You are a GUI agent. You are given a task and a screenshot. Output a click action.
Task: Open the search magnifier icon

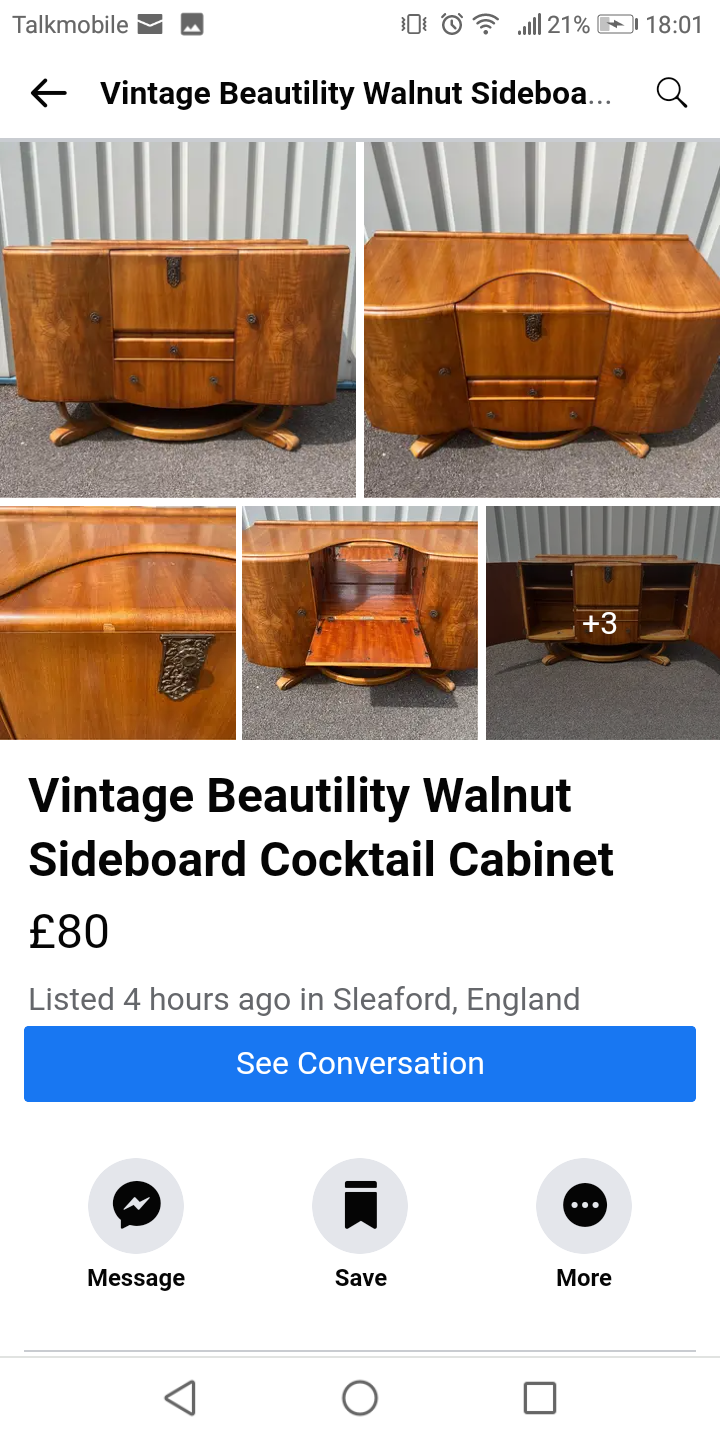pos(672,93)
